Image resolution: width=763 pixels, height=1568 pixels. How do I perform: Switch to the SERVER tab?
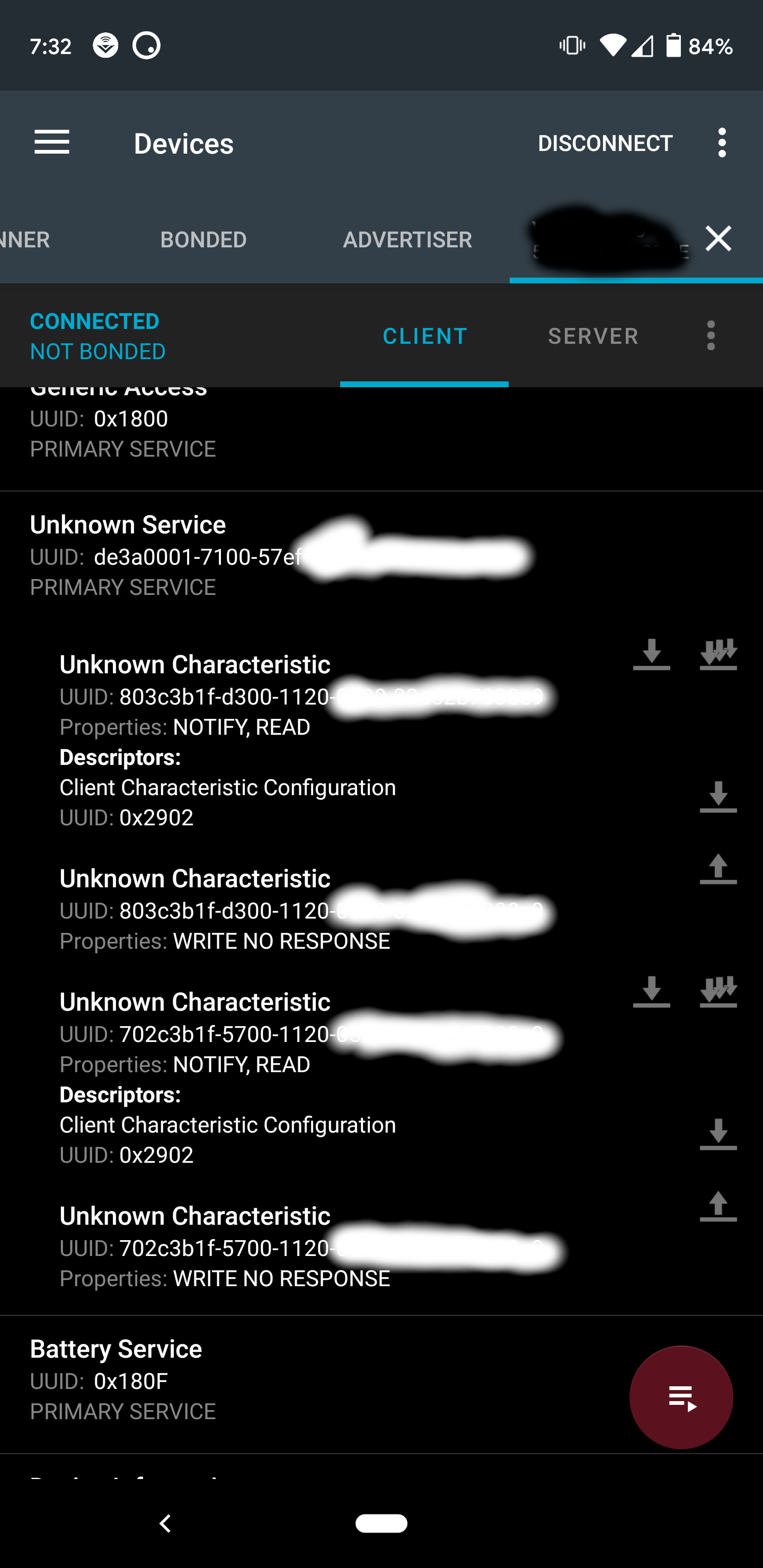pos(593,336)
